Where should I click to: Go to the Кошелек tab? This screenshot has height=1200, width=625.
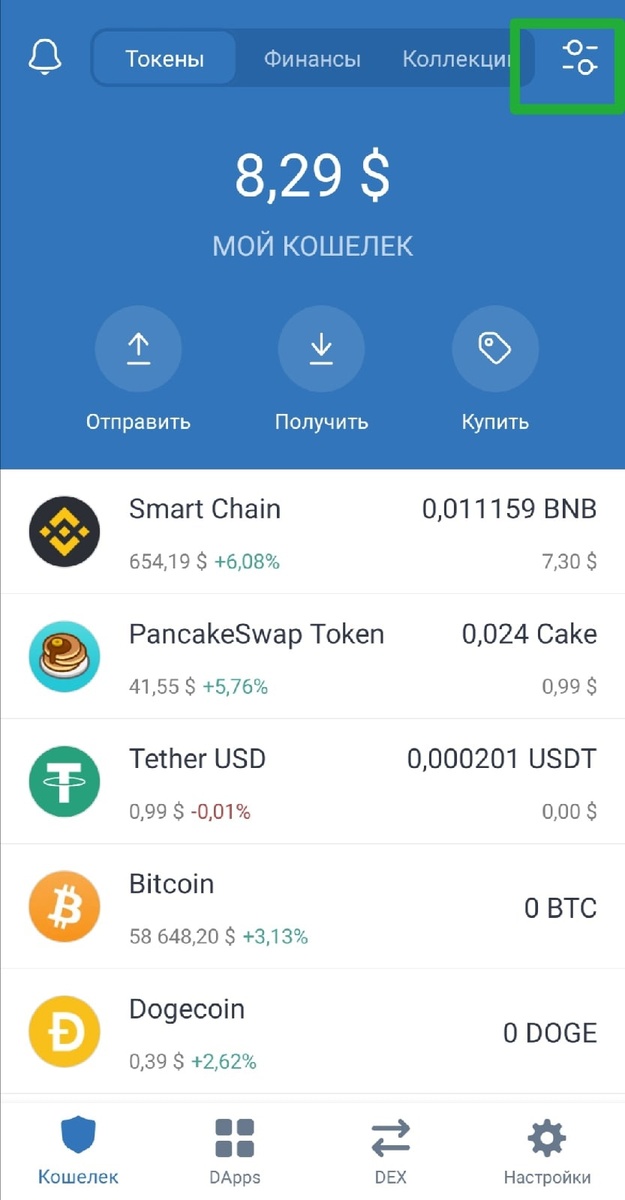78,1150
